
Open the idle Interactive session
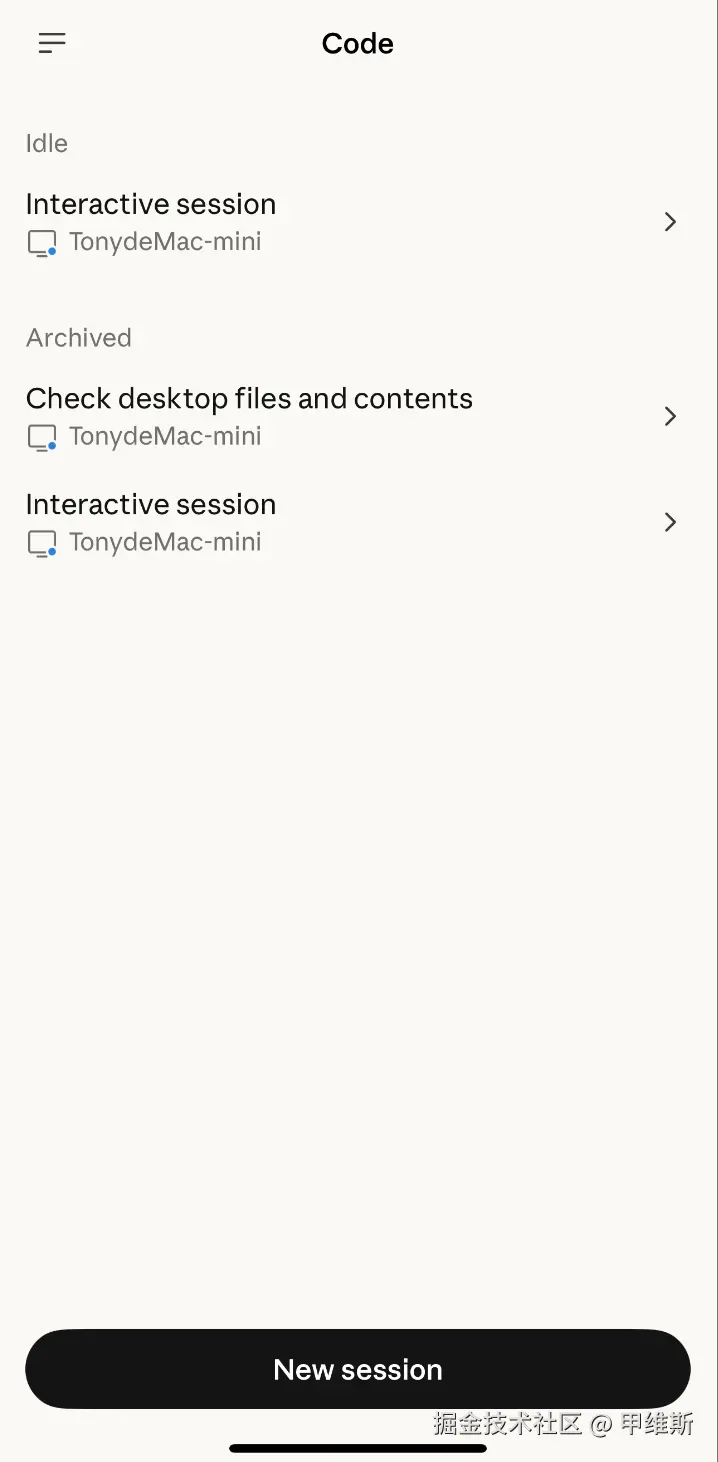350,222
